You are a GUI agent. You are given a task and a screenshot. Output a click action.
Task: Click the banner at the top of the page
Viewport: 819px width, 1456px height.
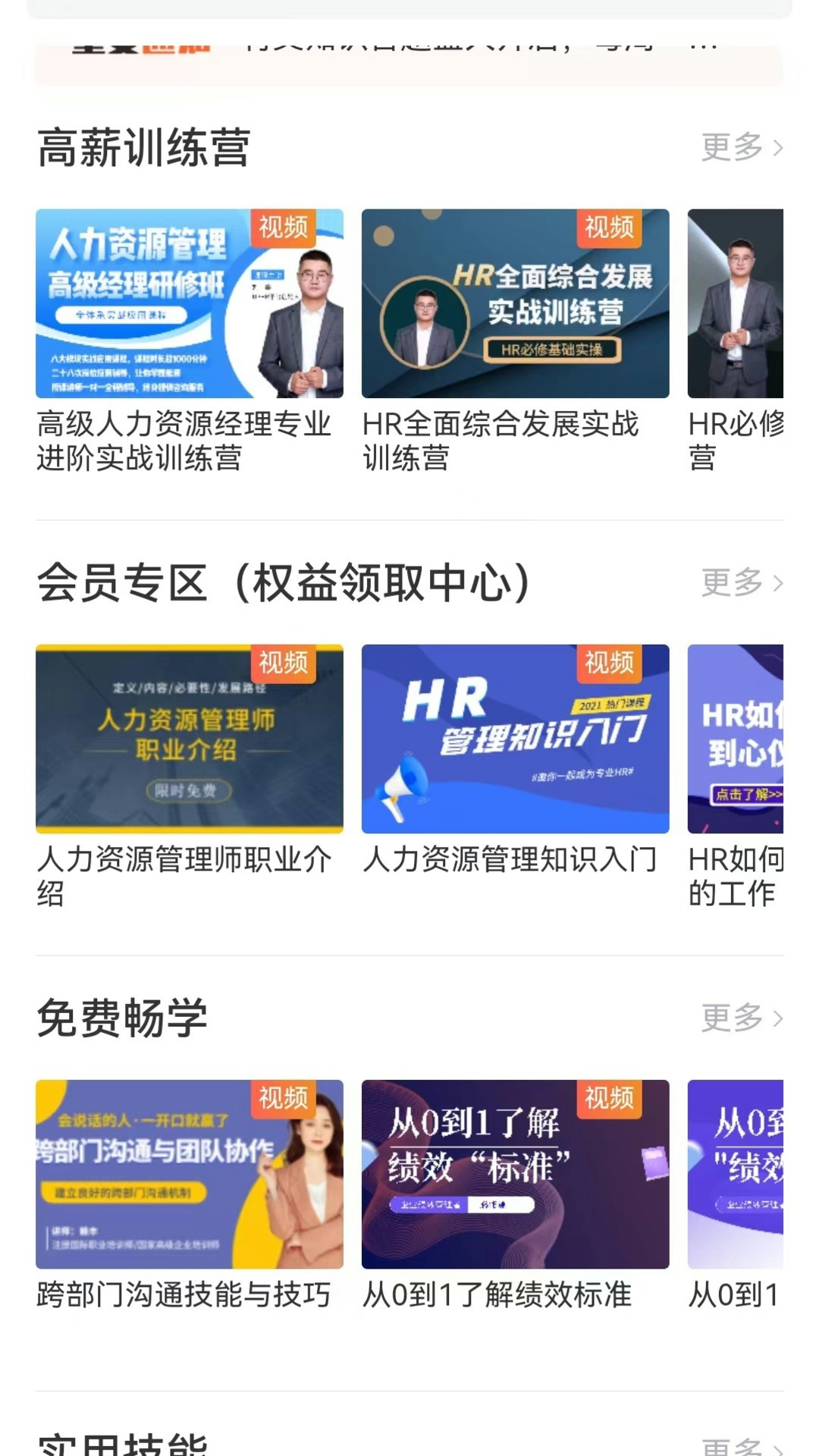(x=409, y=49)
